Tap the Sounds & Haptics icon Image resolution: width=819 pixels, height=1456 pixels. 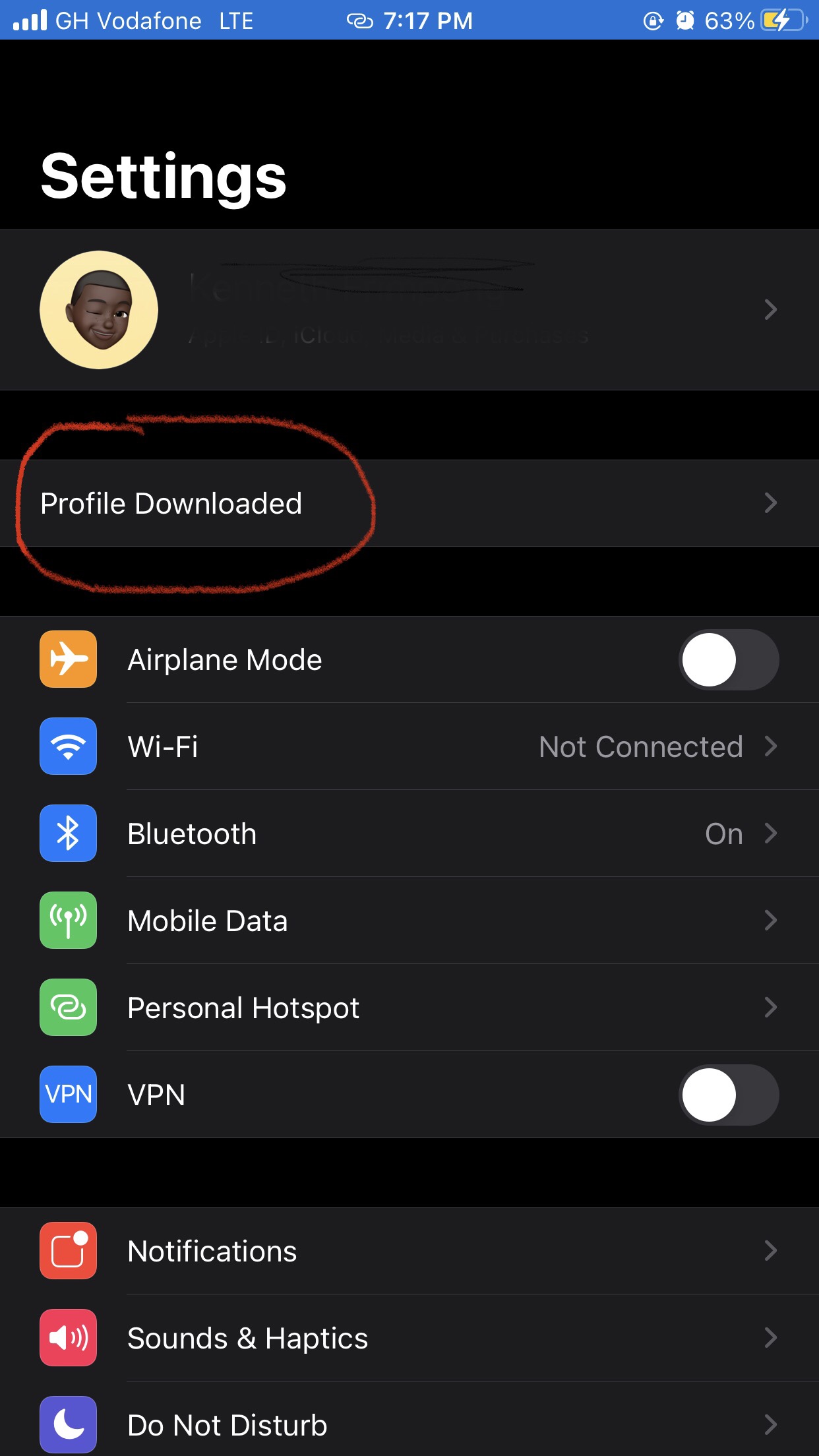coord(68,1337)
